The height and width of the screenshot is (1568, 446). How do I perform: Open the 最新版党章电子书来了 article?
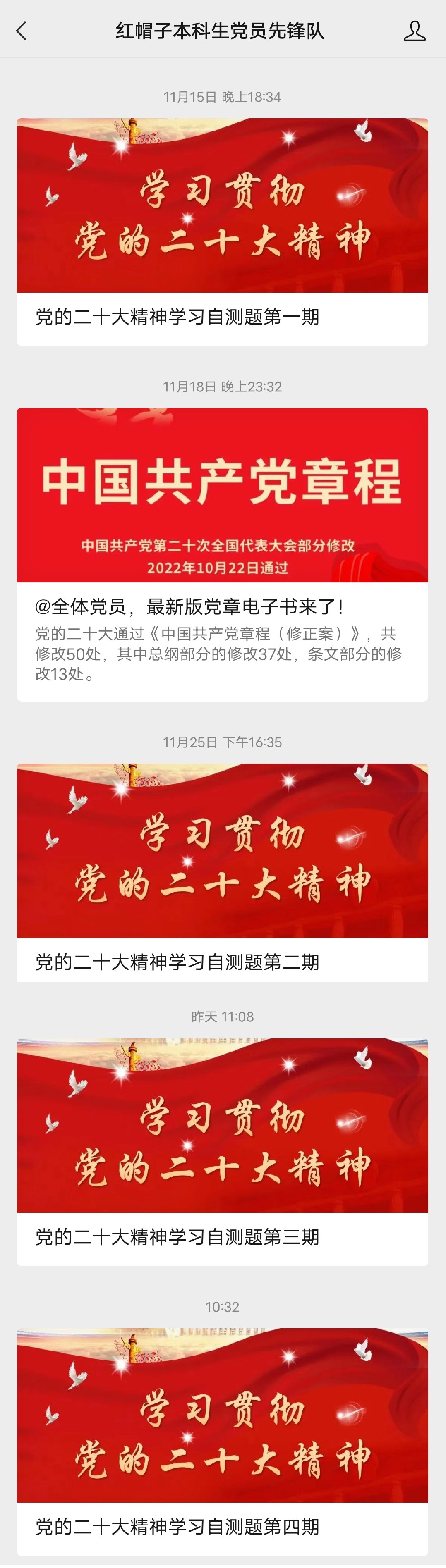click(x=190, y=606)
